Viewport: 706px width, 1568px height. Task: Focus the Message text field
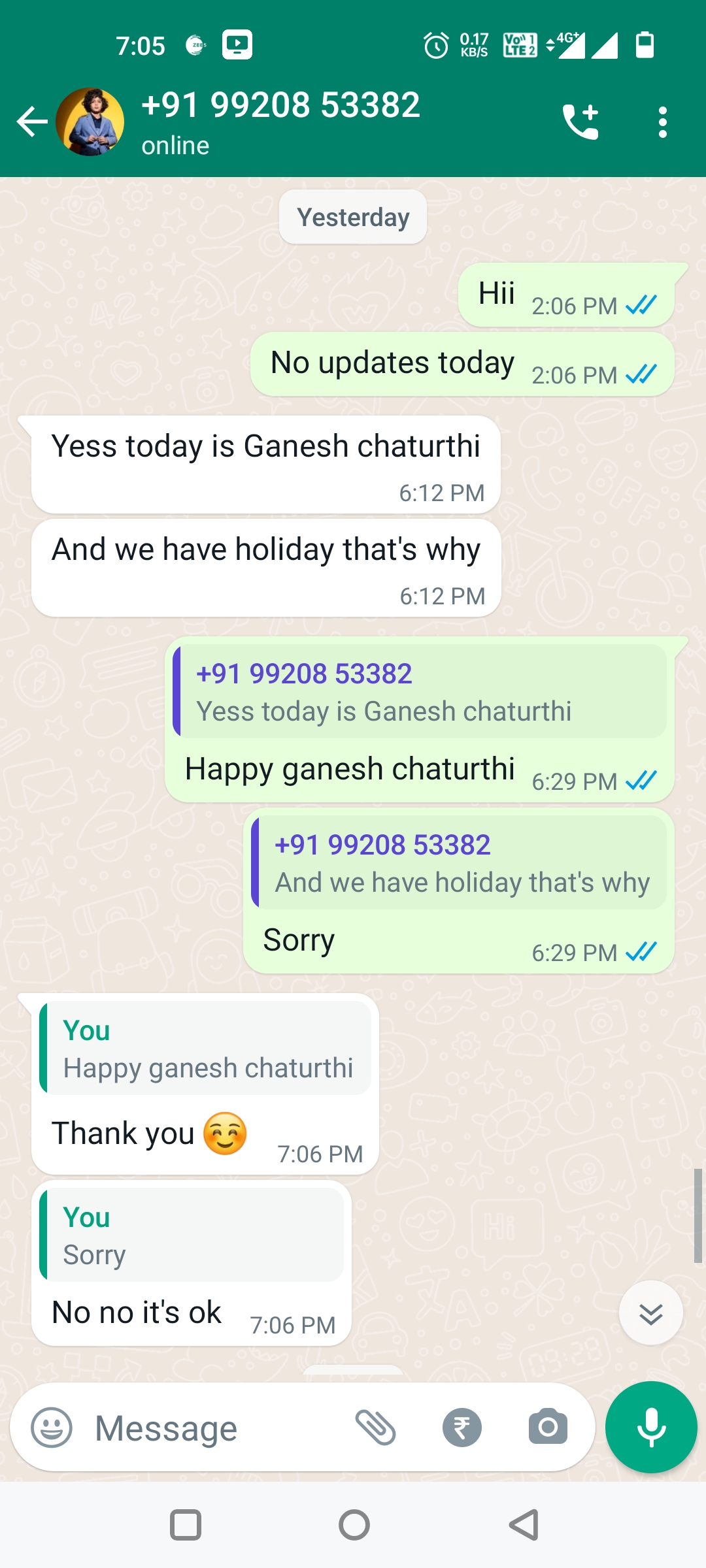[x=216, y=1428]
